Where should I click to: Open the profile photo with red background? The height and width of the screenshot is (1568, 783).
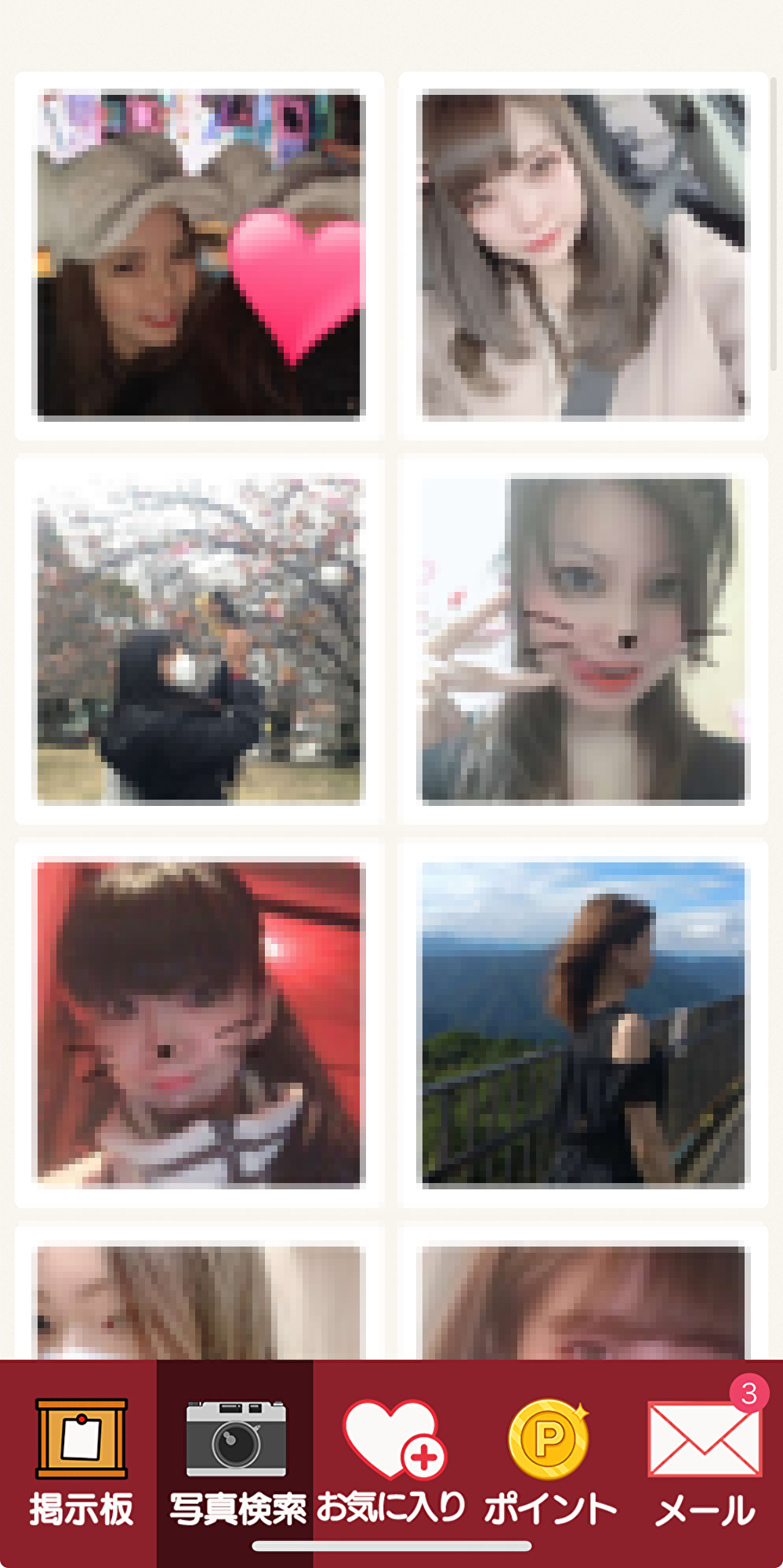tap(199, 1023)
